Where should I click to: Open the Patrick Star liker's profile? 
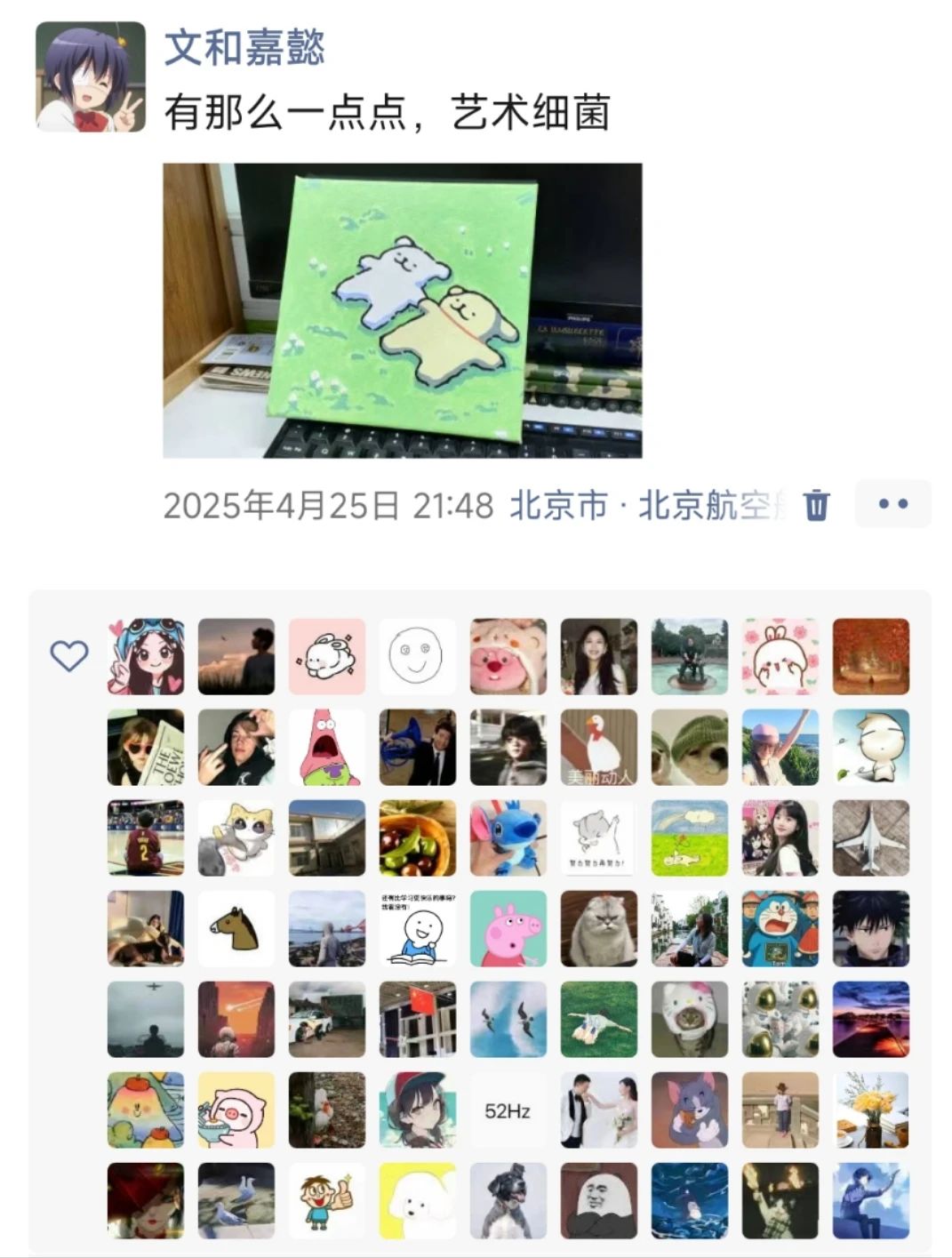pyautogui.click(x=326, y=747)
